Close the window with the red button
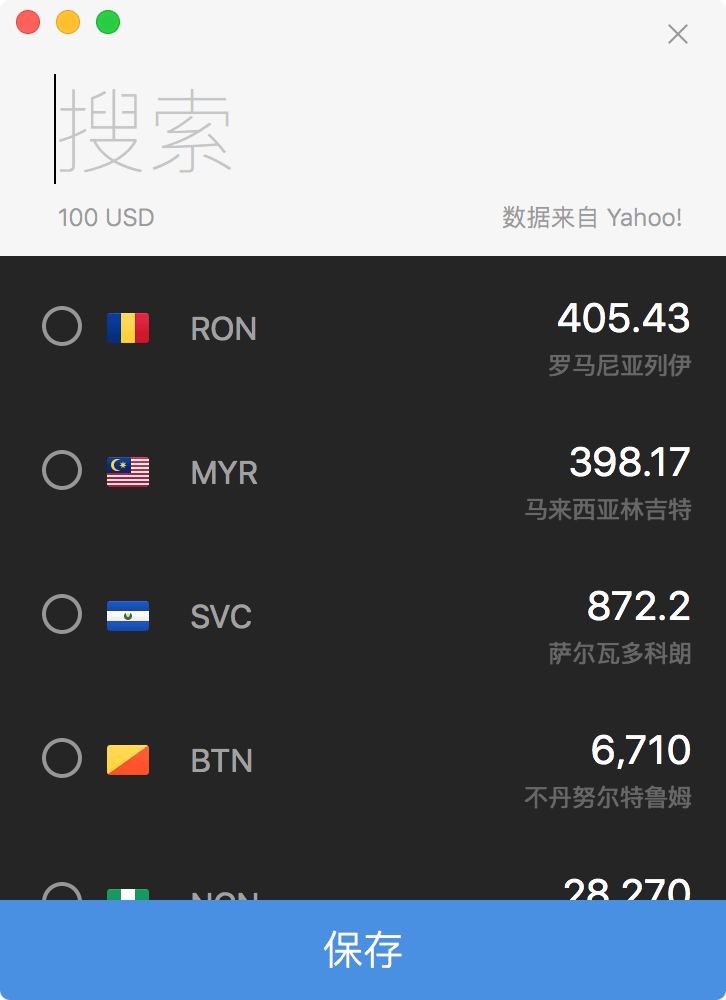Screen dimensions: 726x1000 point(28,22)
